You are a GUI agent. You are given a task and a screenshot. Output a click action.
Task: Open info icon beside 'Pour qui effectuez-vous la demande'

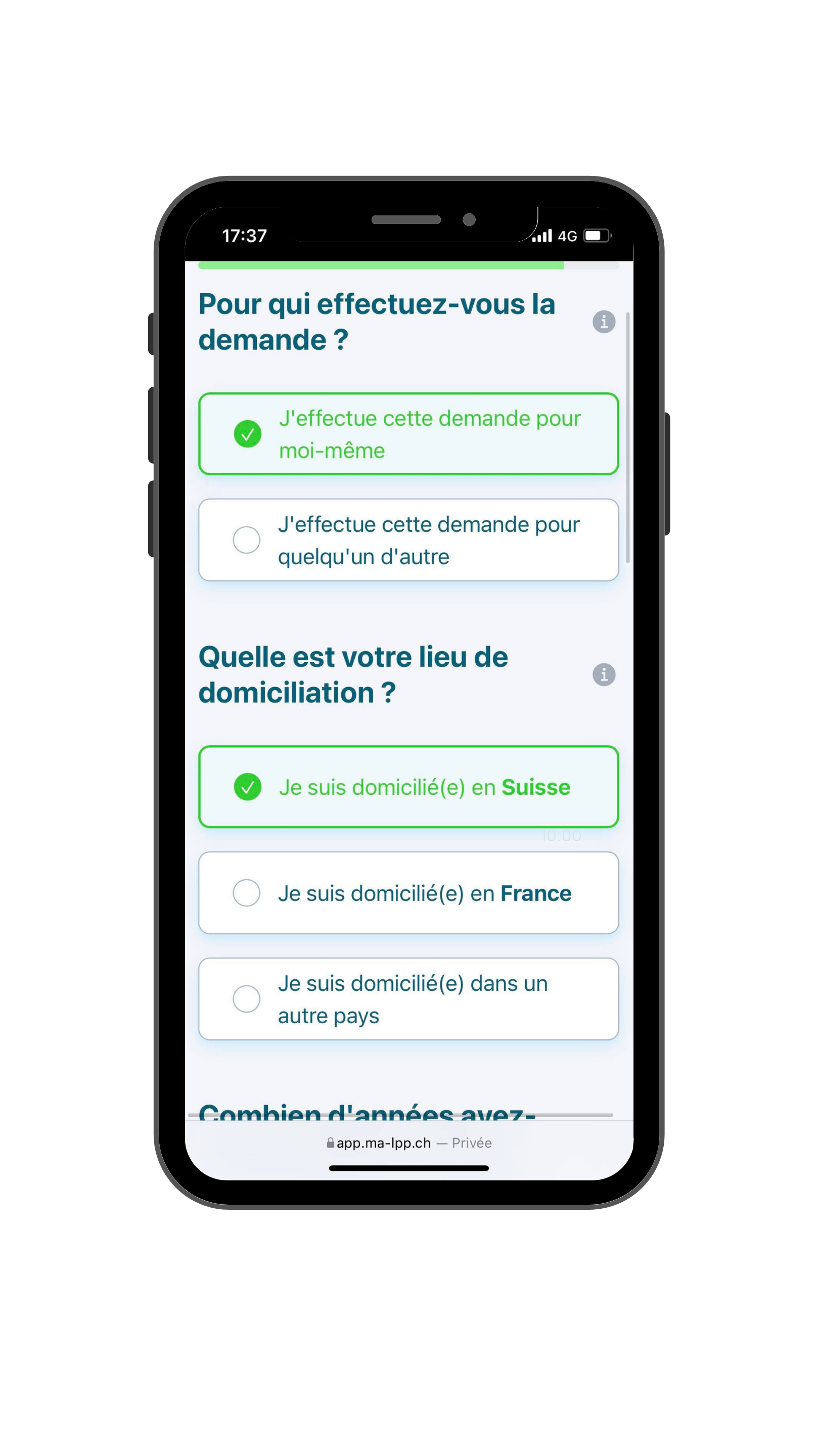click(x=604, y=322)
